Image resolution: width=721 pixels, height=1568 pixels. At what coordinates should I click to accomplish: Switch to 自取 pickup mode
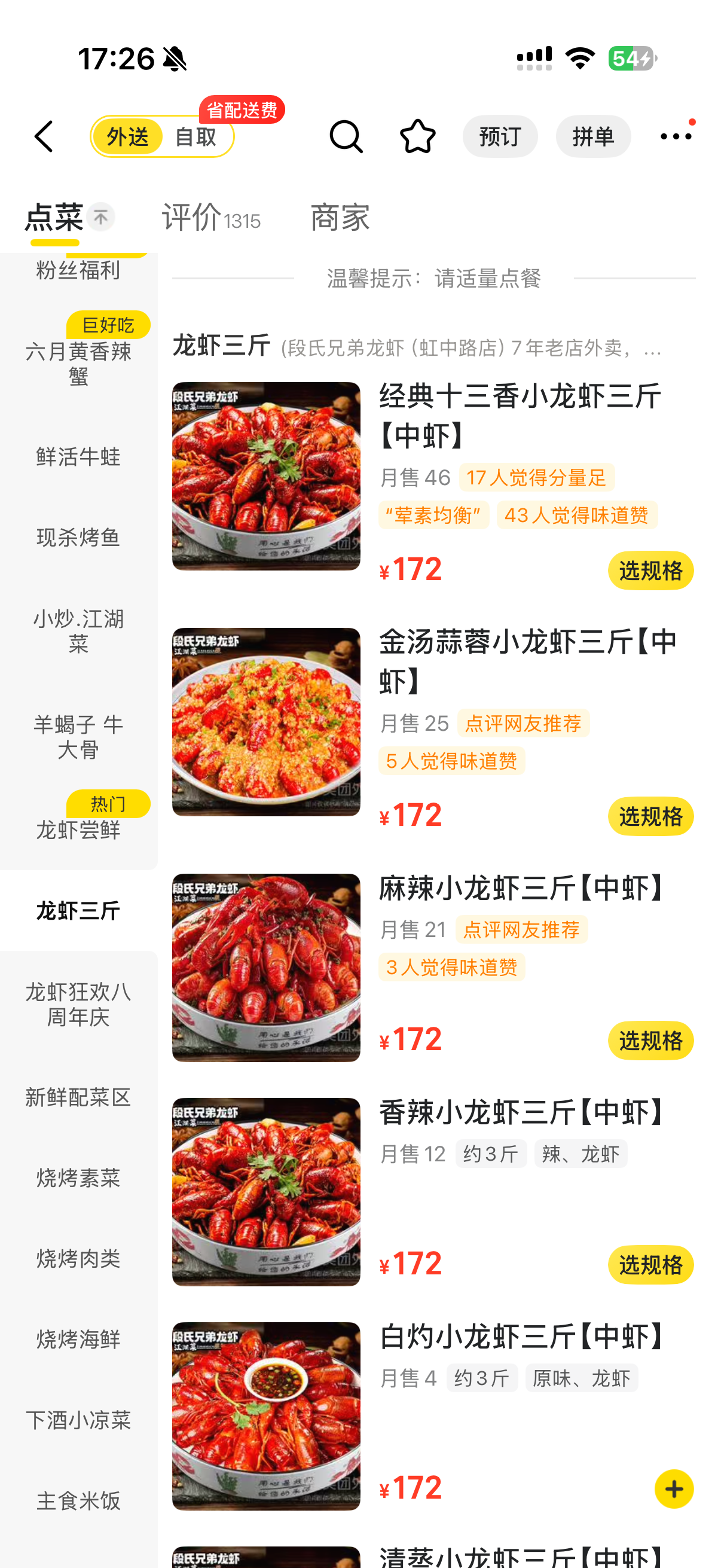click(195, 136)
